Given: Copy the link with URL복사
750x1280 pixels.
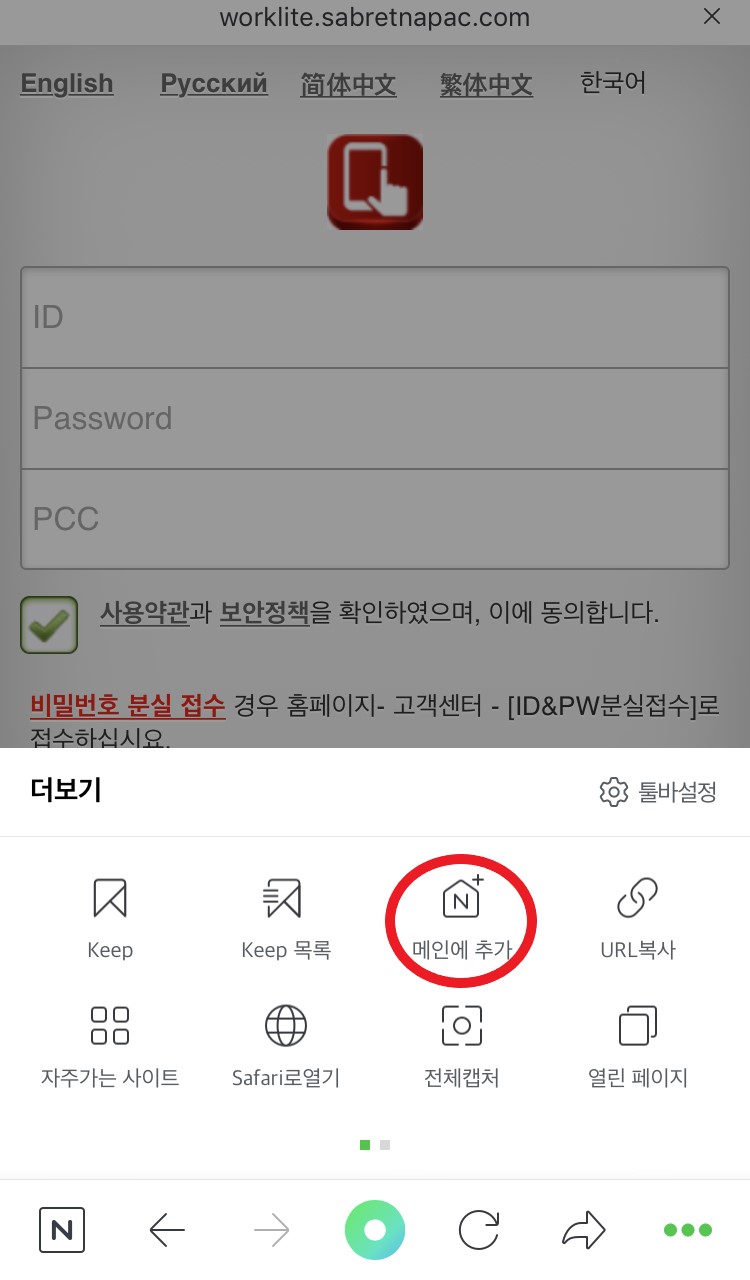Looking at the screenshot, I should click(637, 916).
